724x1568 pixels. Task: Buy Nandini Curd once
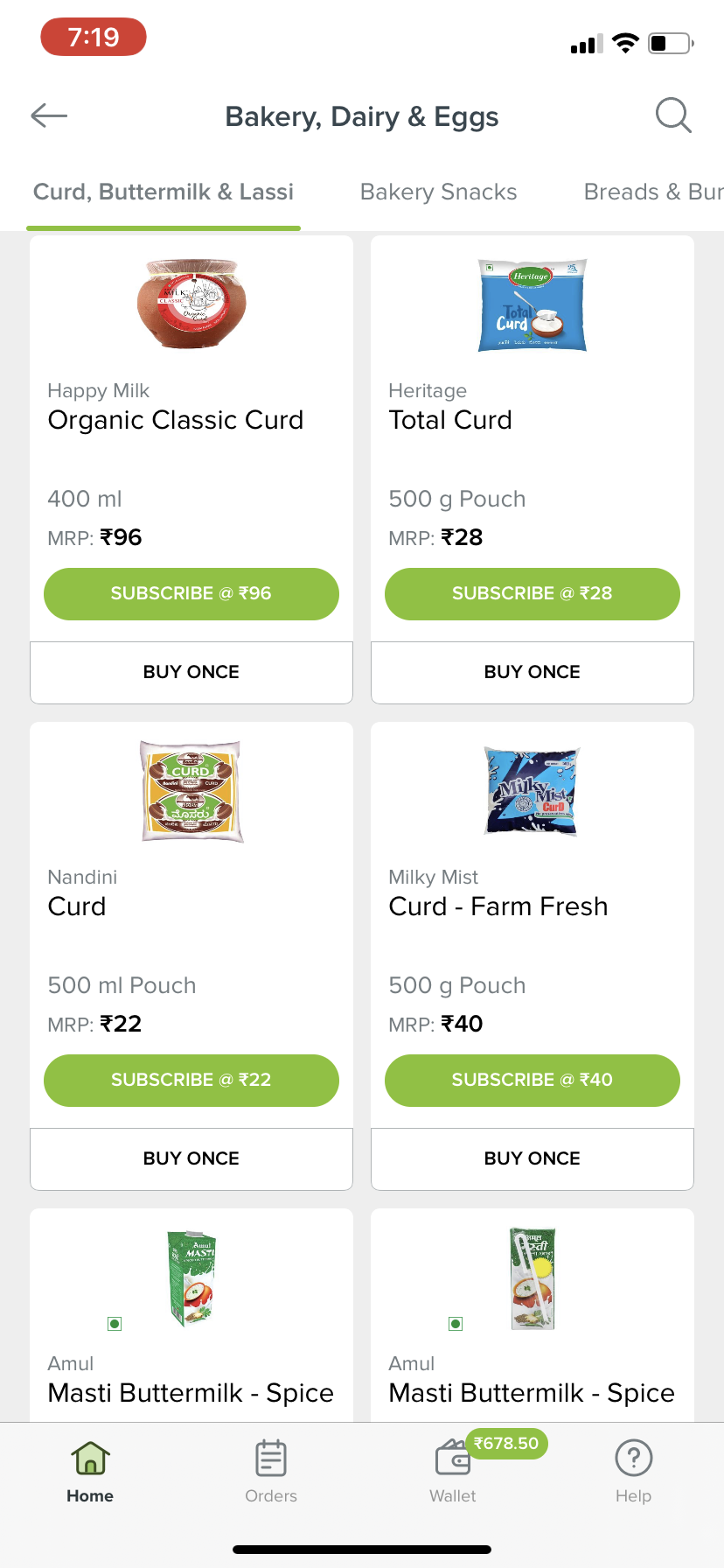click(x=191, y=1158)
